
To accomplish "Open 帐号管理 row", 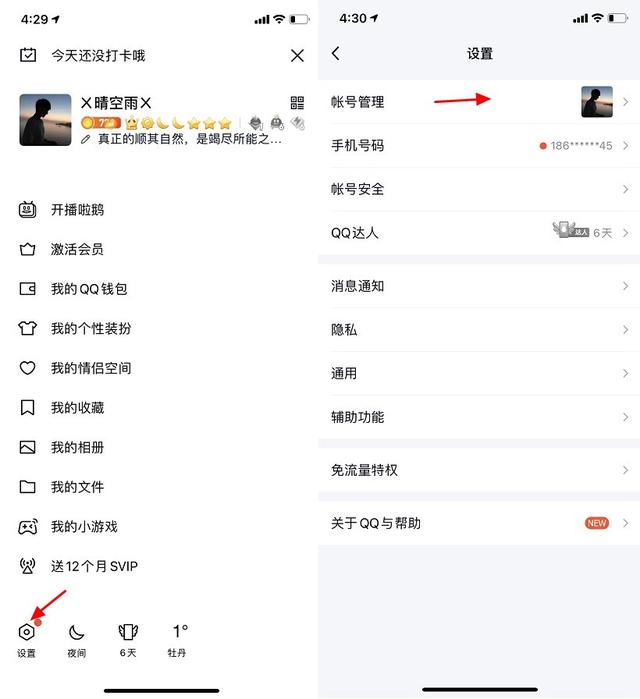I will pyautogui.click(x=480, y=102).
